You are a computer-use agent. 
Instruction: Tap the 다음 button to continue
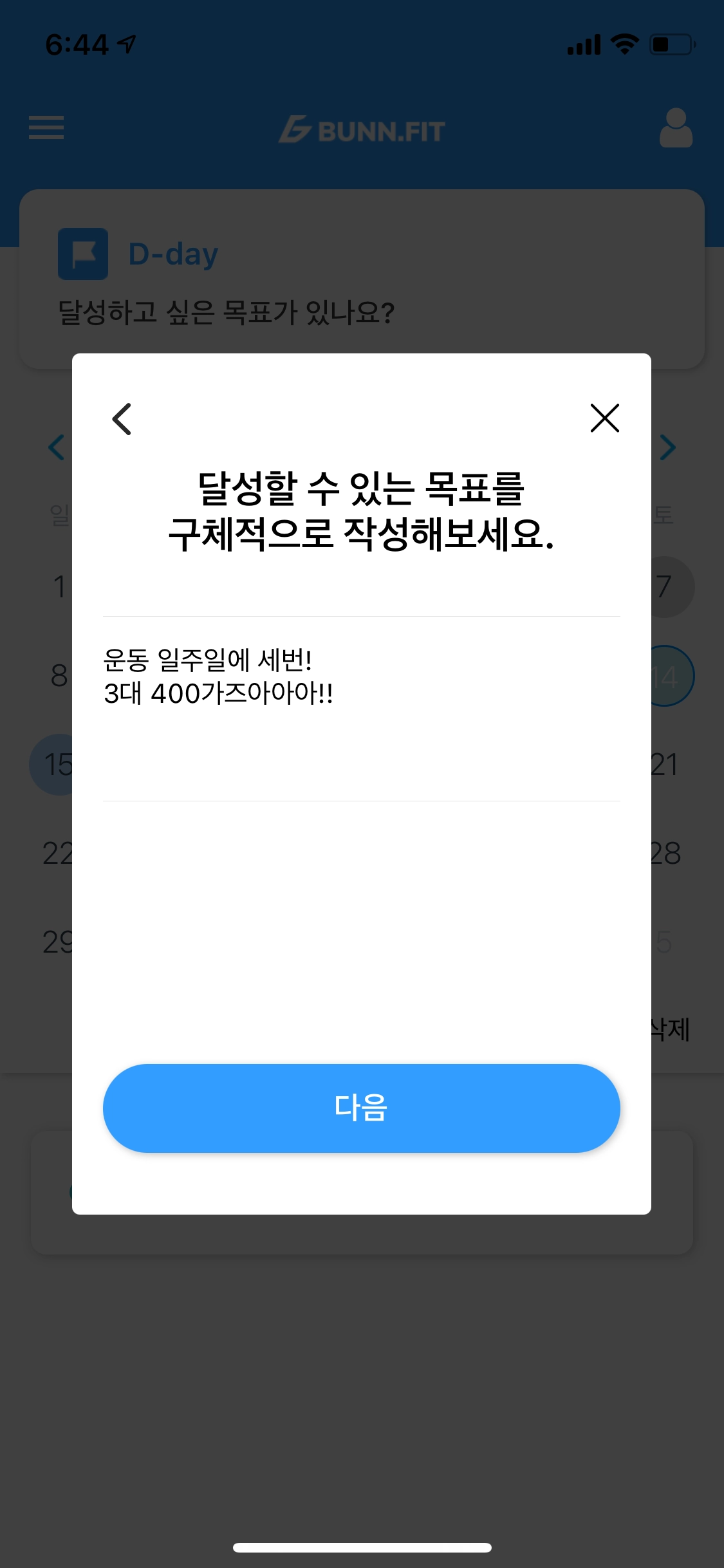(x=361, y=1108)
